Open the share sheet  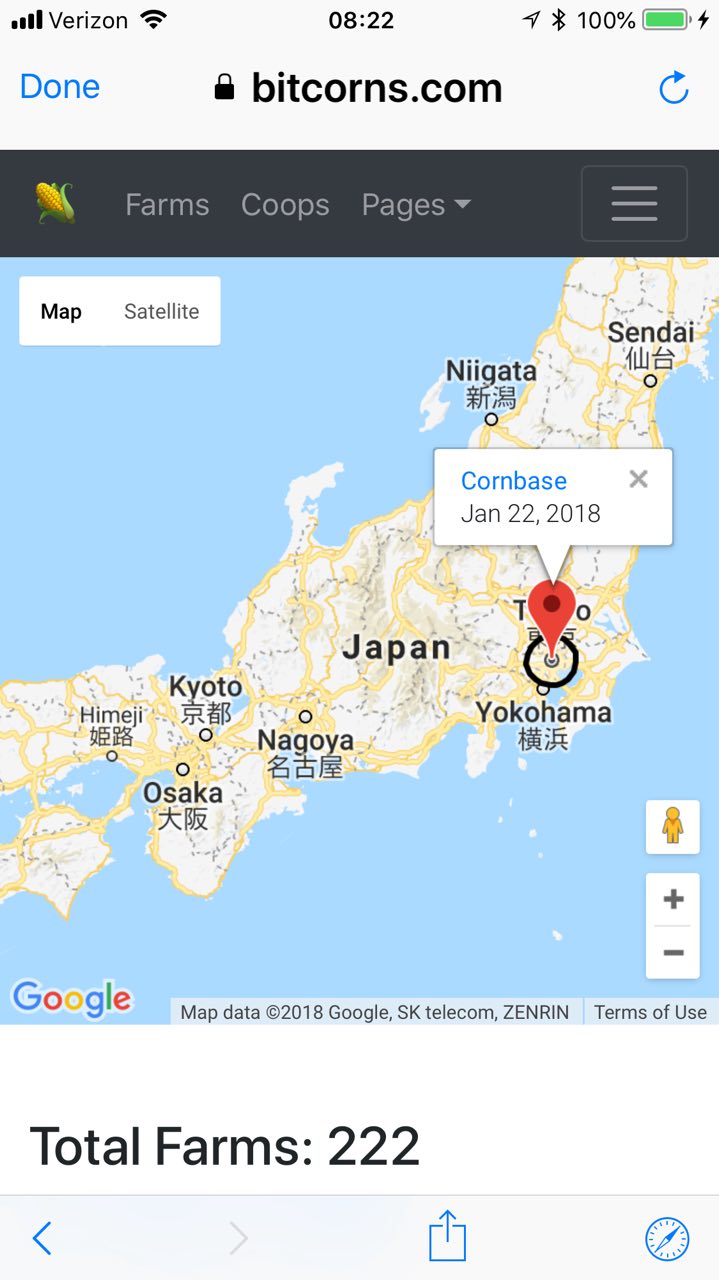pyautogui.click(x=448, y=1236)
